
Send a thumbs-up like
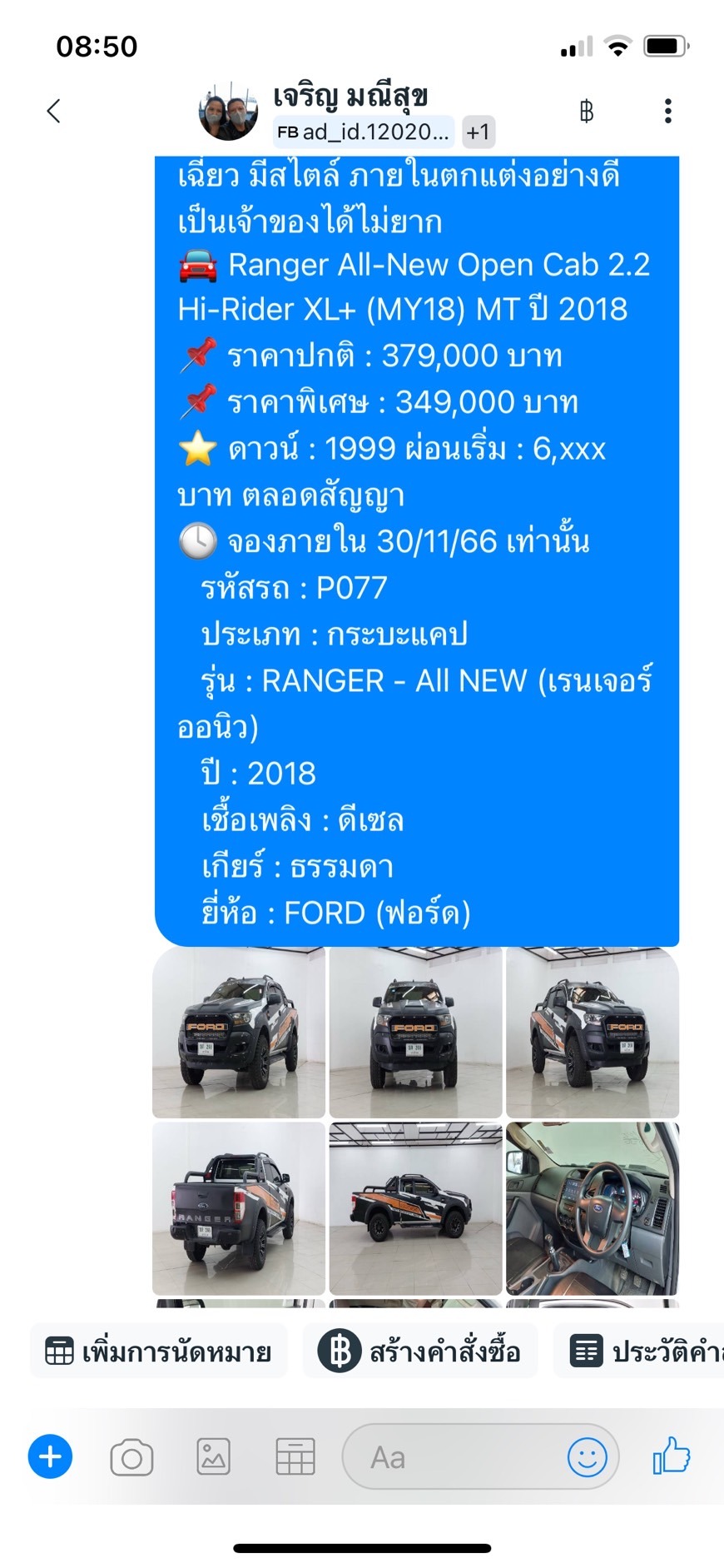click(x=672, y=1456)
